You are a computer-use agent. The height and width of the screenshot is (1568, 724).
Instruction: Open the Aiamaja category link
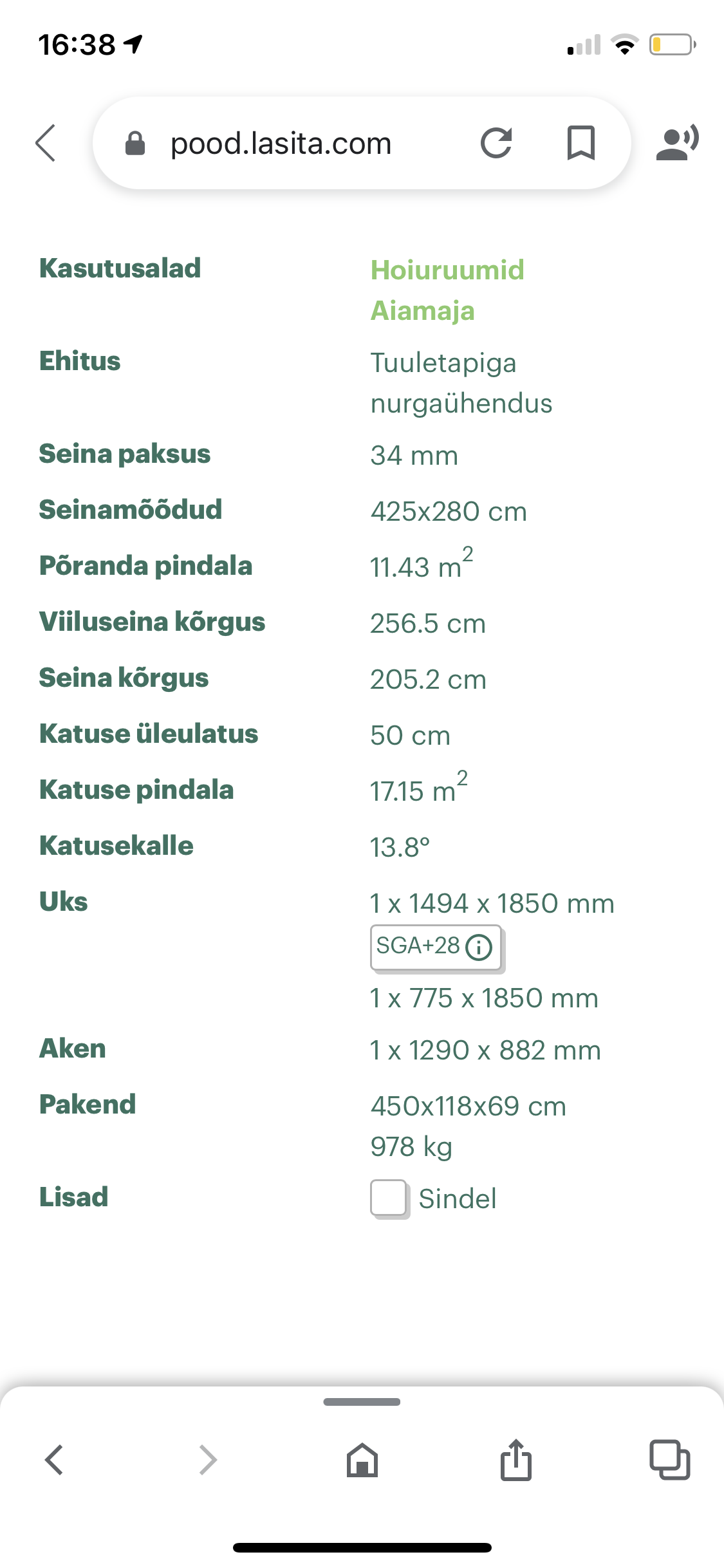pyautogui.click(x=422, y=311)
